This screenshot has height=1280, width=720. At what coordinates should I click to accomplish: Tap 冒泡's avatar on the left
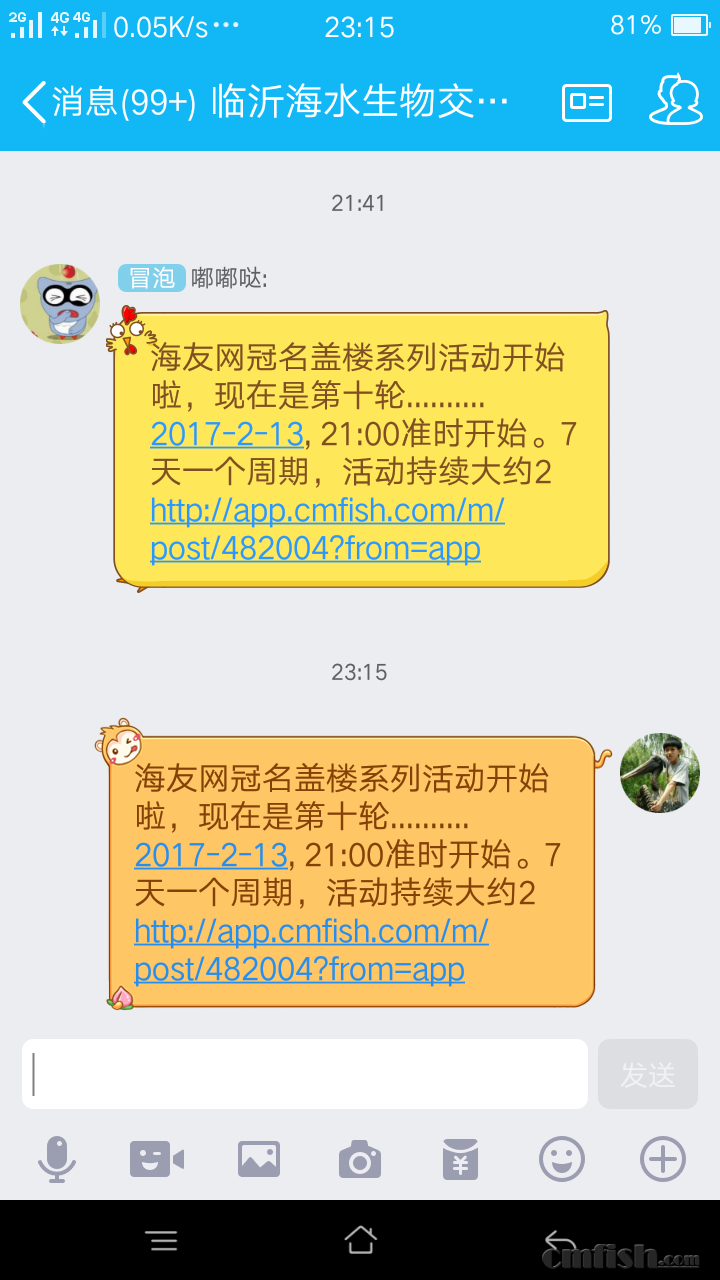59,302
